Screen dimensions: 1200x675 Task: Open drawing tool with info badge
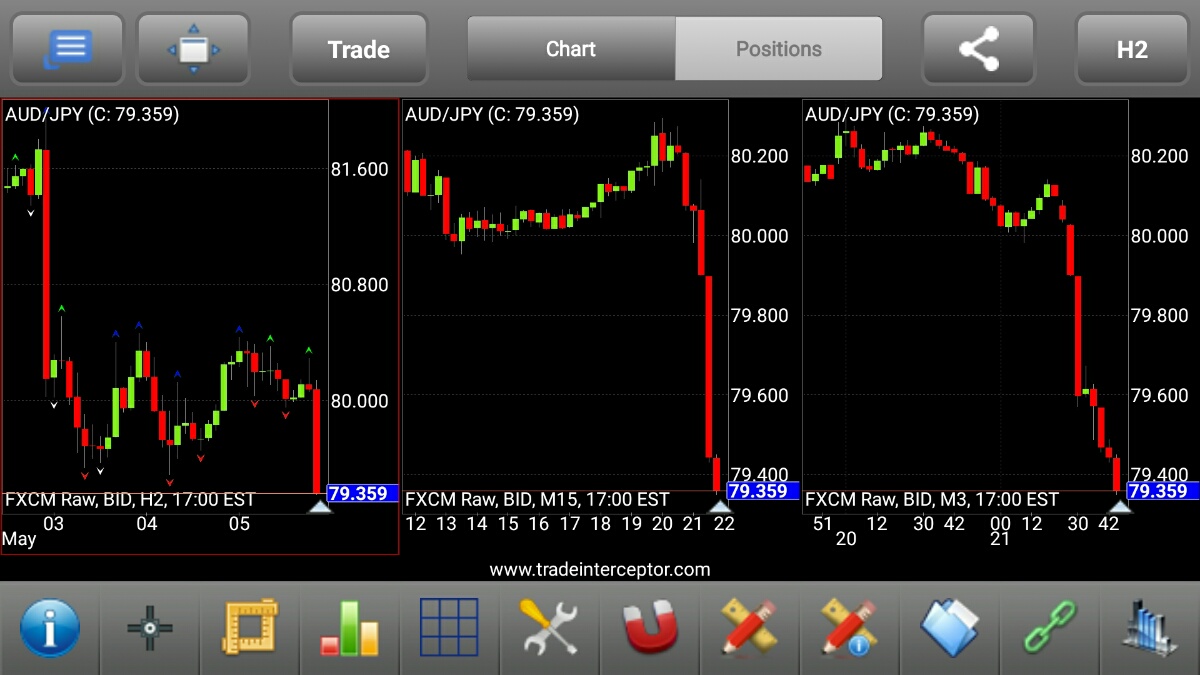click(850, 629)
